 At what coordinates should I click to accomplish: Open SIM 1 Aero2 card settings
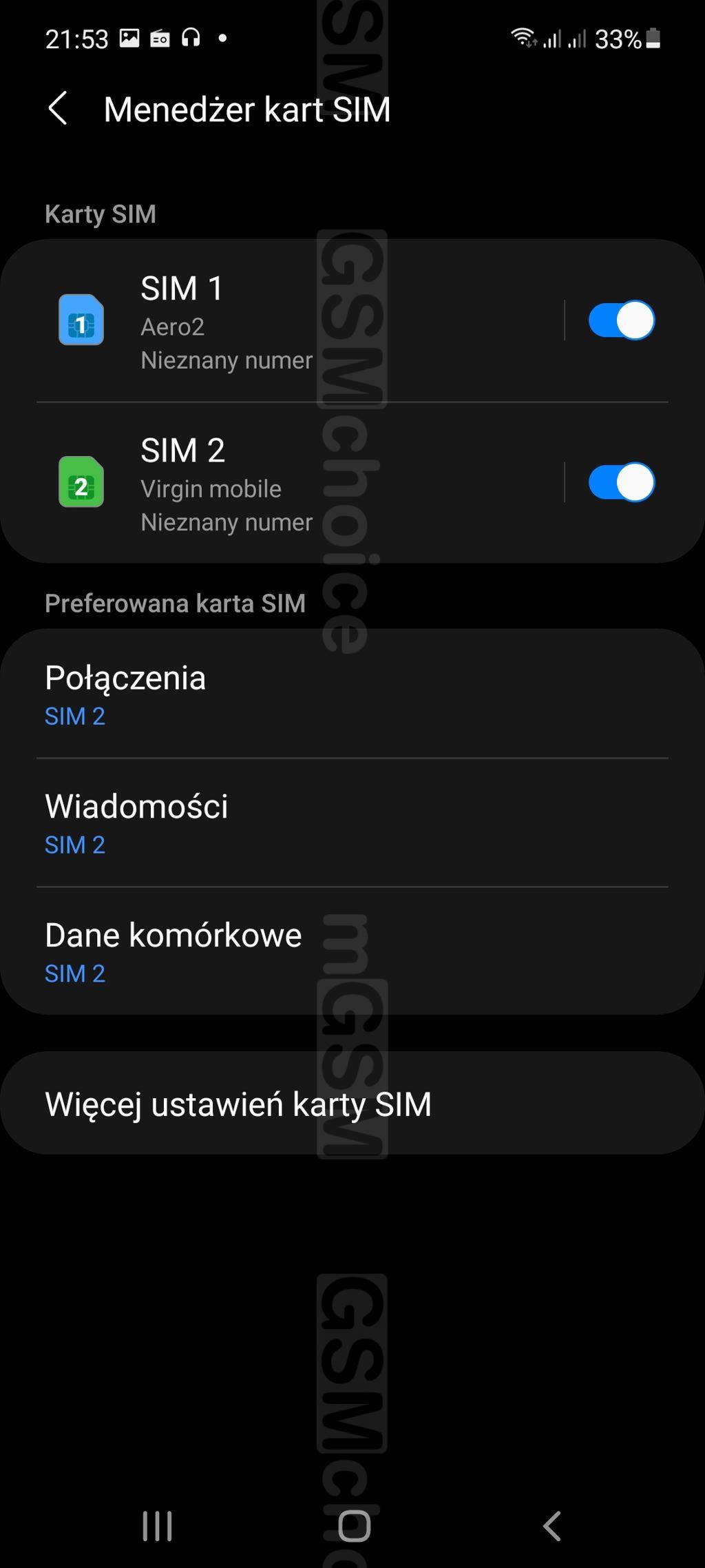282,320
